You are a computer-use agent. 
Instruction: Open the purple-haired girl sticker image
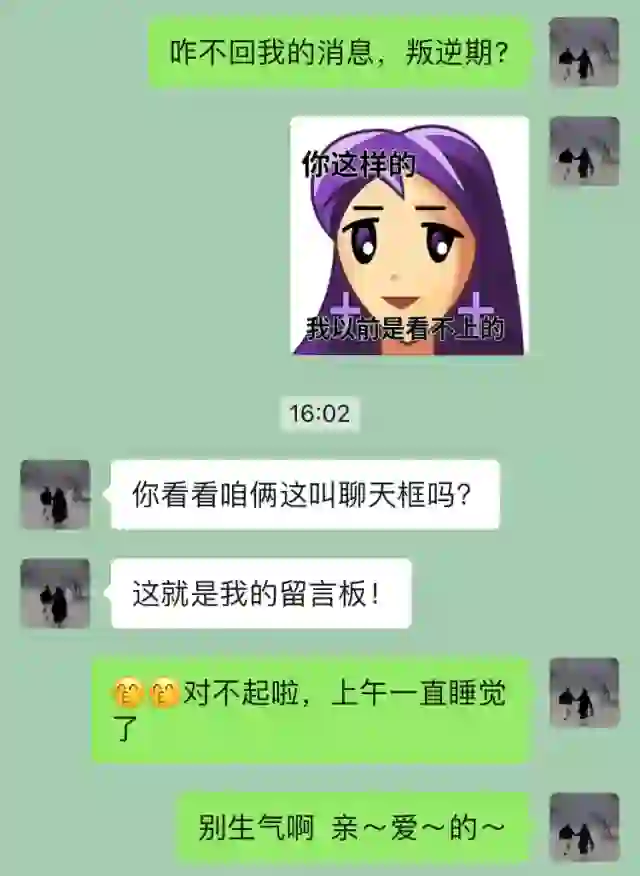(x=409, y=236)
